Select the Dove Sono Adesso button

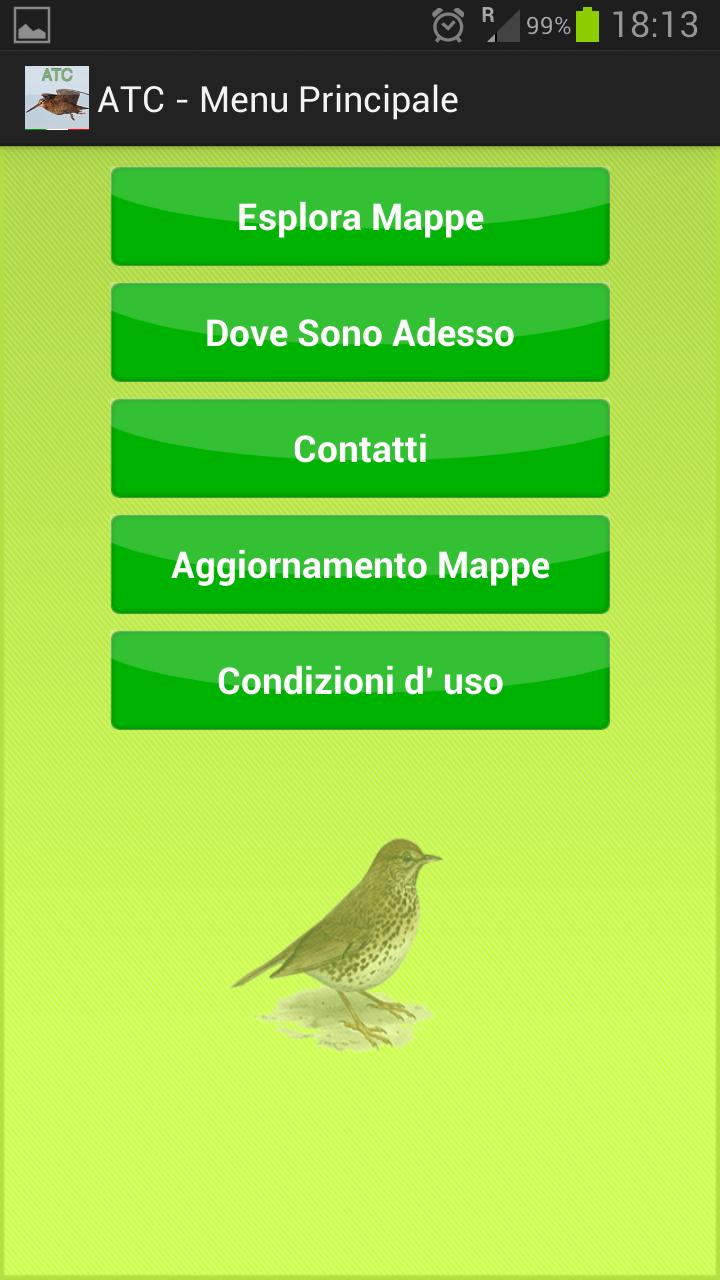[x=360, y=333]
